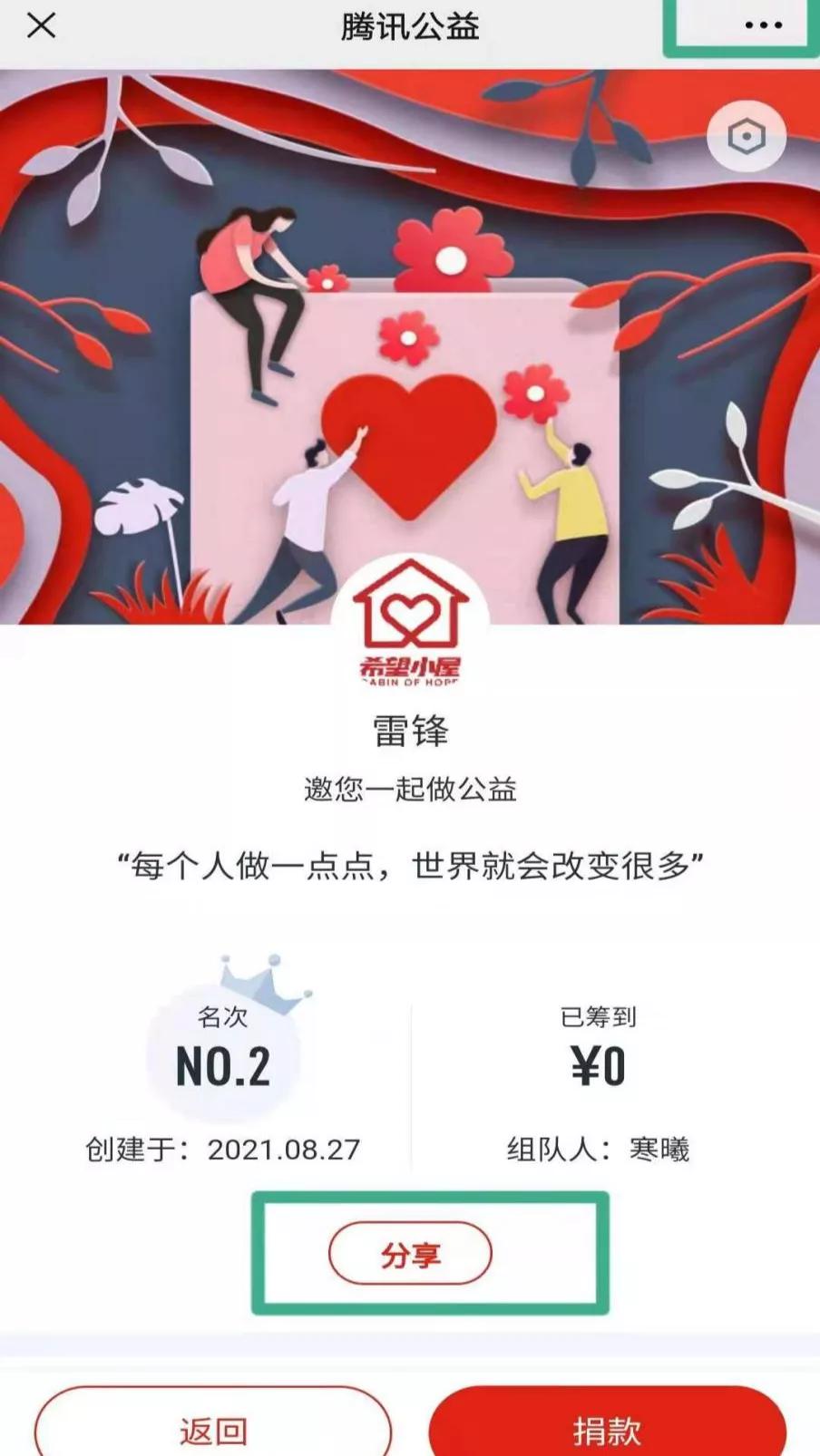Close the 腾讯公益 page
Image resolution: width=820 pixels, height=1456 pixels.
pos(42,25)
